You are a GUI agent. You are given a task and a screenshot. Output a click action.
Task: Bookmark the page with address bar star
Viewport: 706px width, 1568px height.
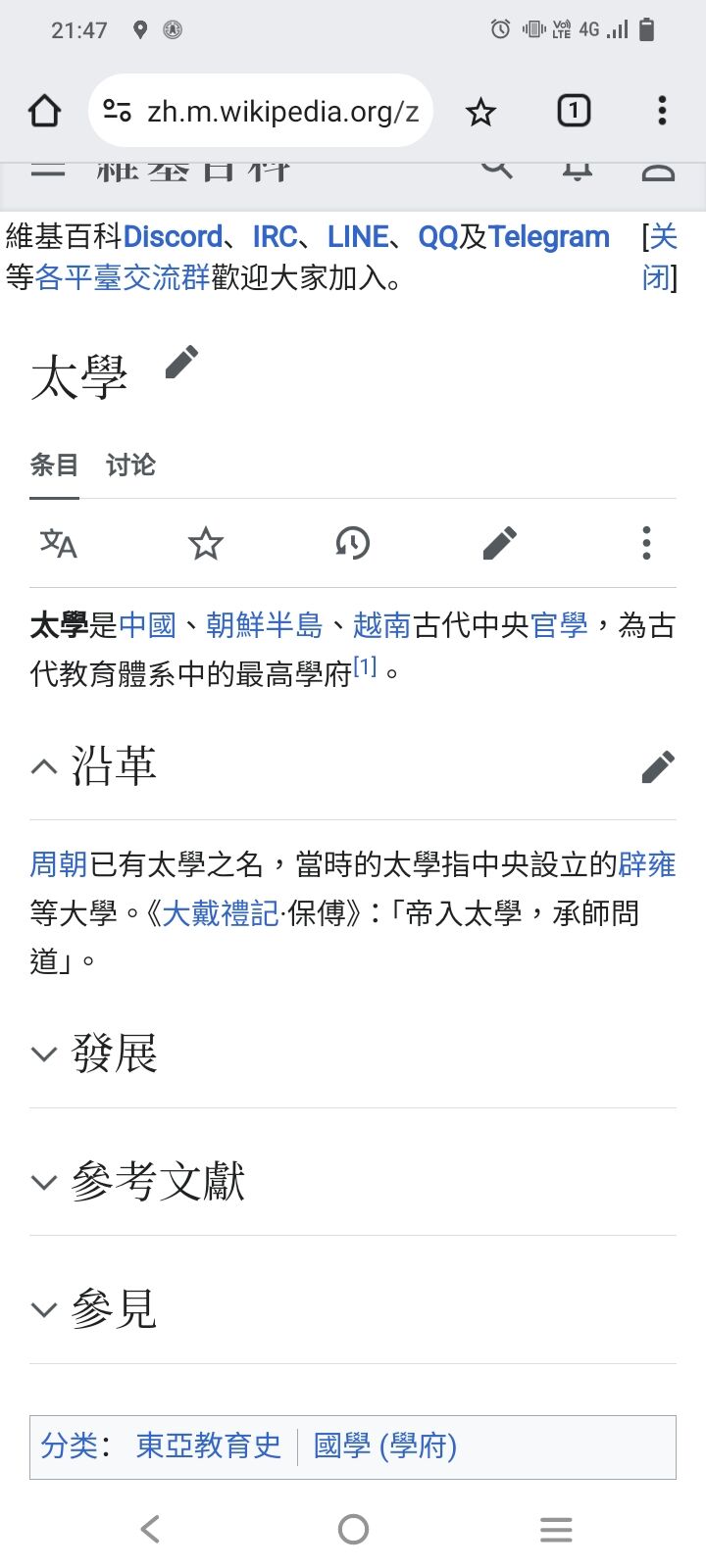point(480,111)
